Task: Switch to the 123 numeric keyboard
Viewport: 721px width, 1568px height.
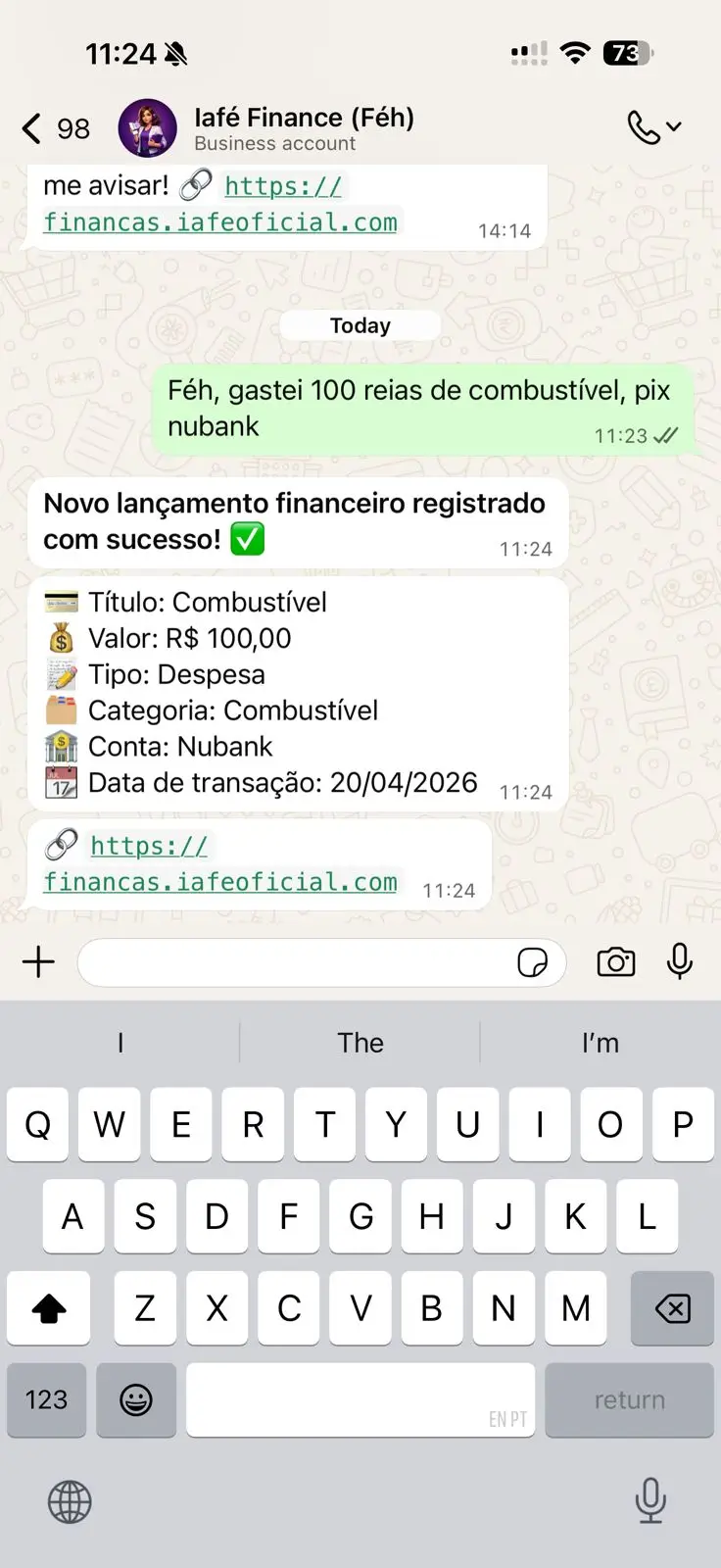Action: click(x=46, y=1399)
